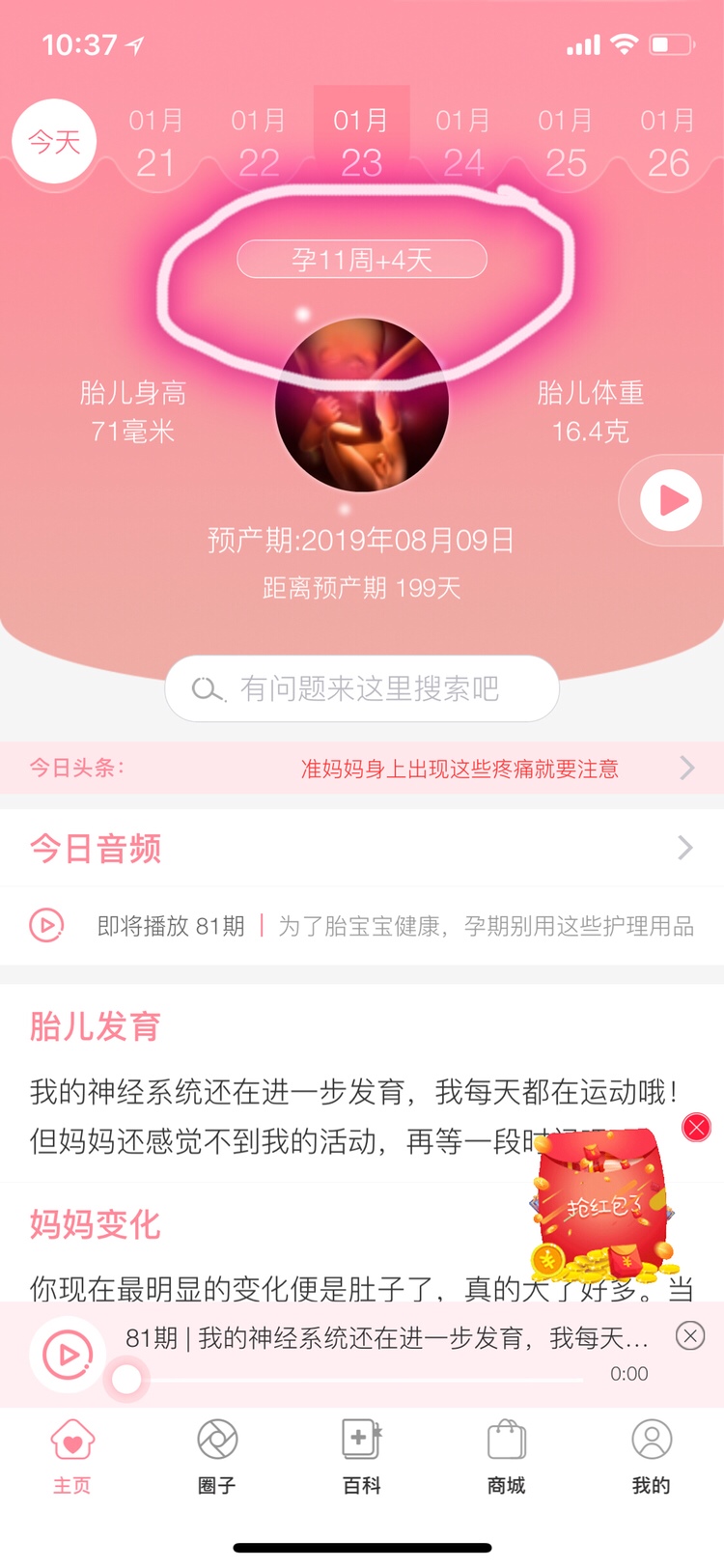Select date 01月 22

coord(259,143)
